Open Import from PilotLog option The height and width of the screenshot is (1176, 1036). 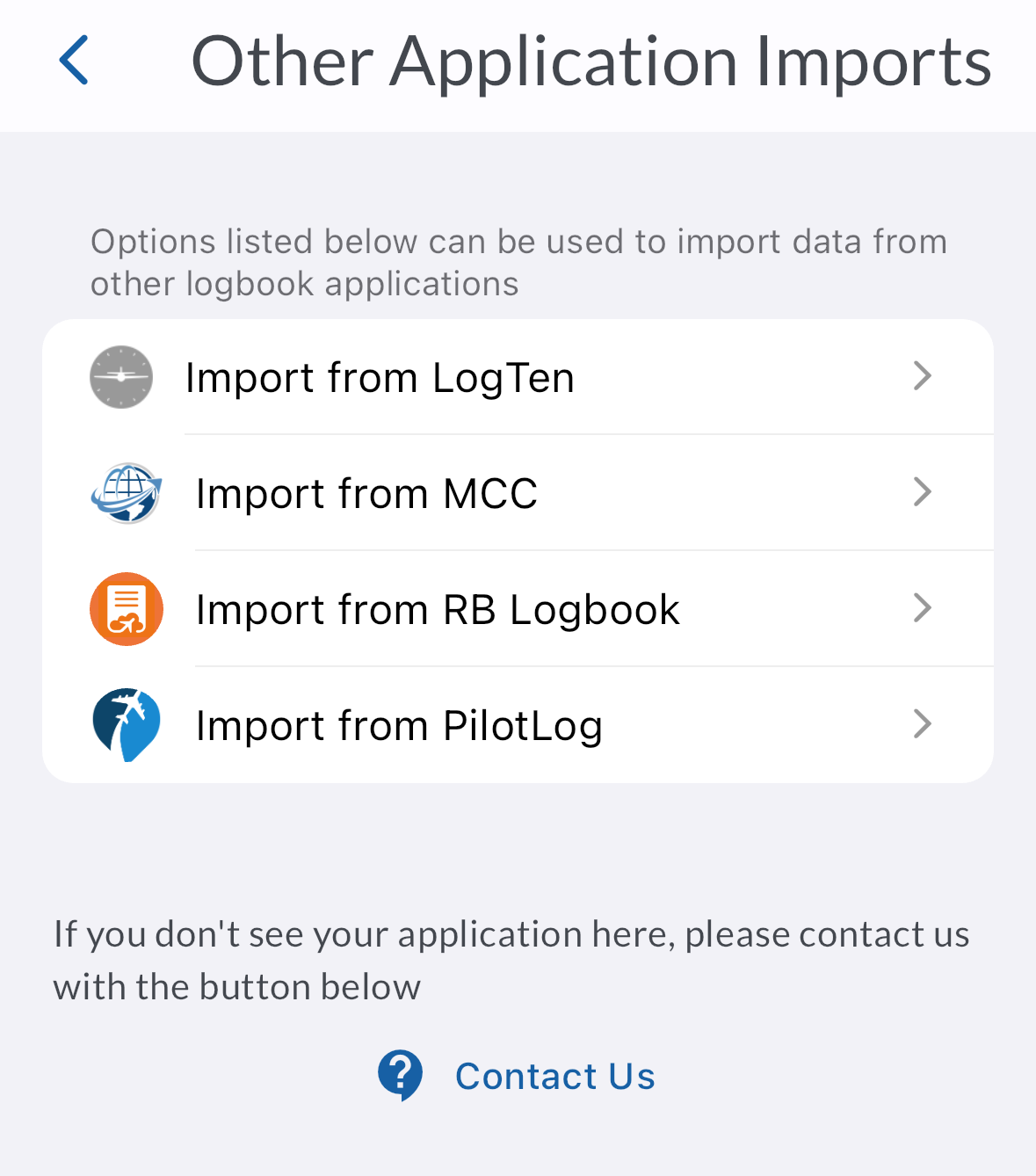pos(517,725)
